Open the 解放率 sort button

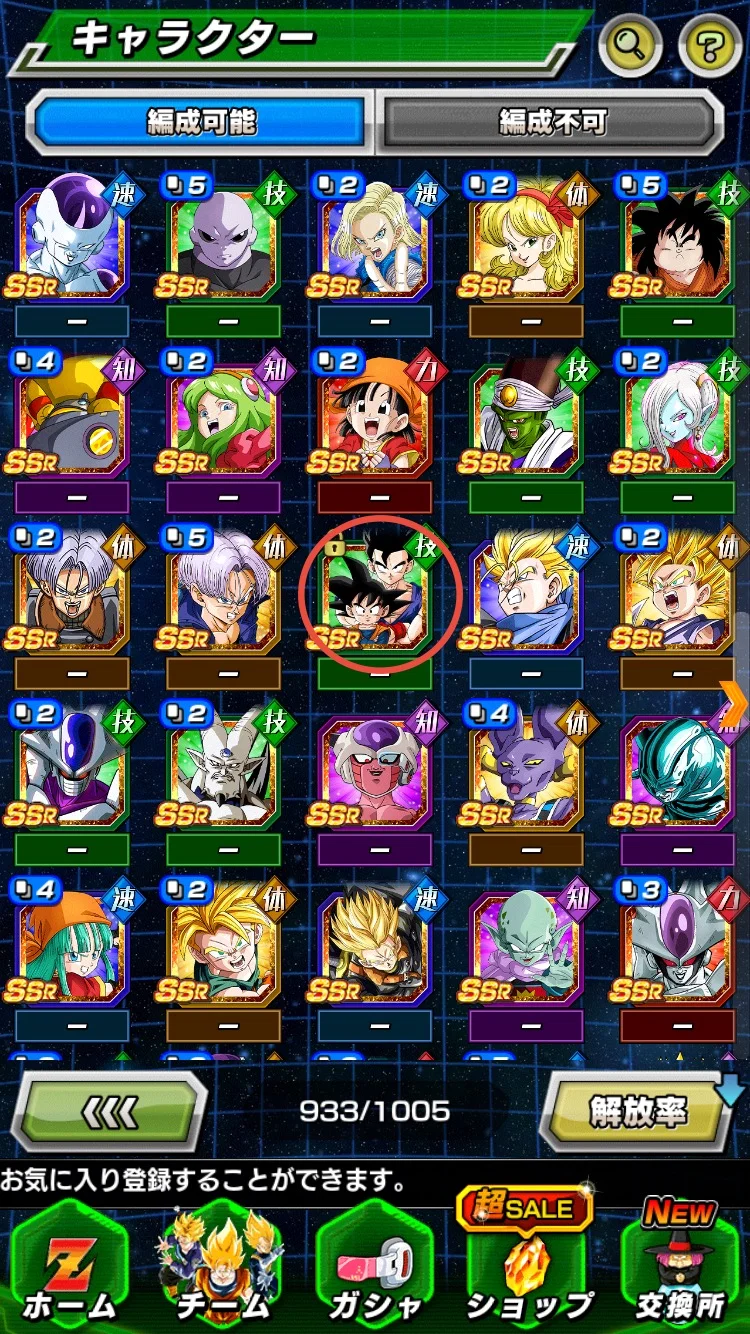click(638, 1111)
